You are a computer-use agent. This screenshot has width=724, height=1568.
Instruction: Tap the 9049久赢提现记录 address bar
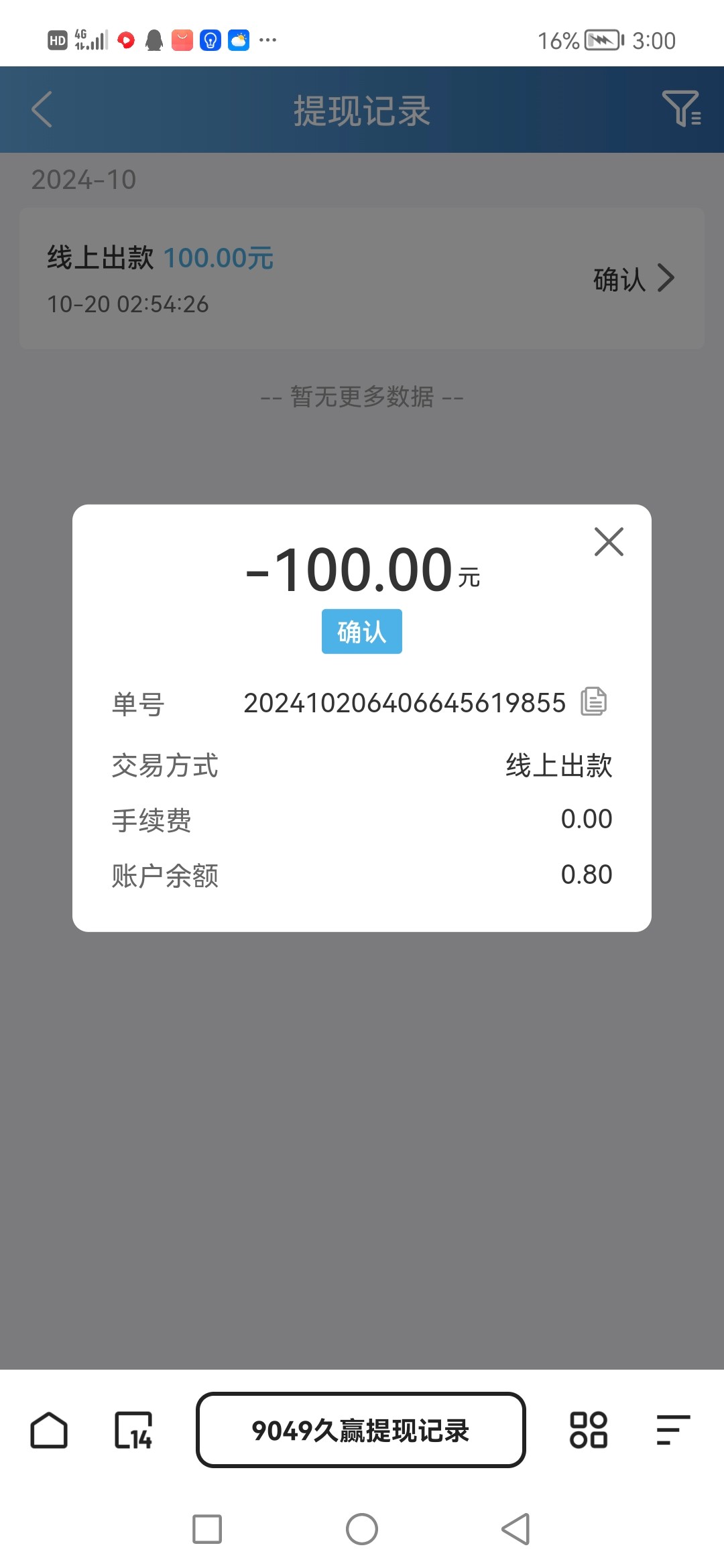click(361, 1431)
